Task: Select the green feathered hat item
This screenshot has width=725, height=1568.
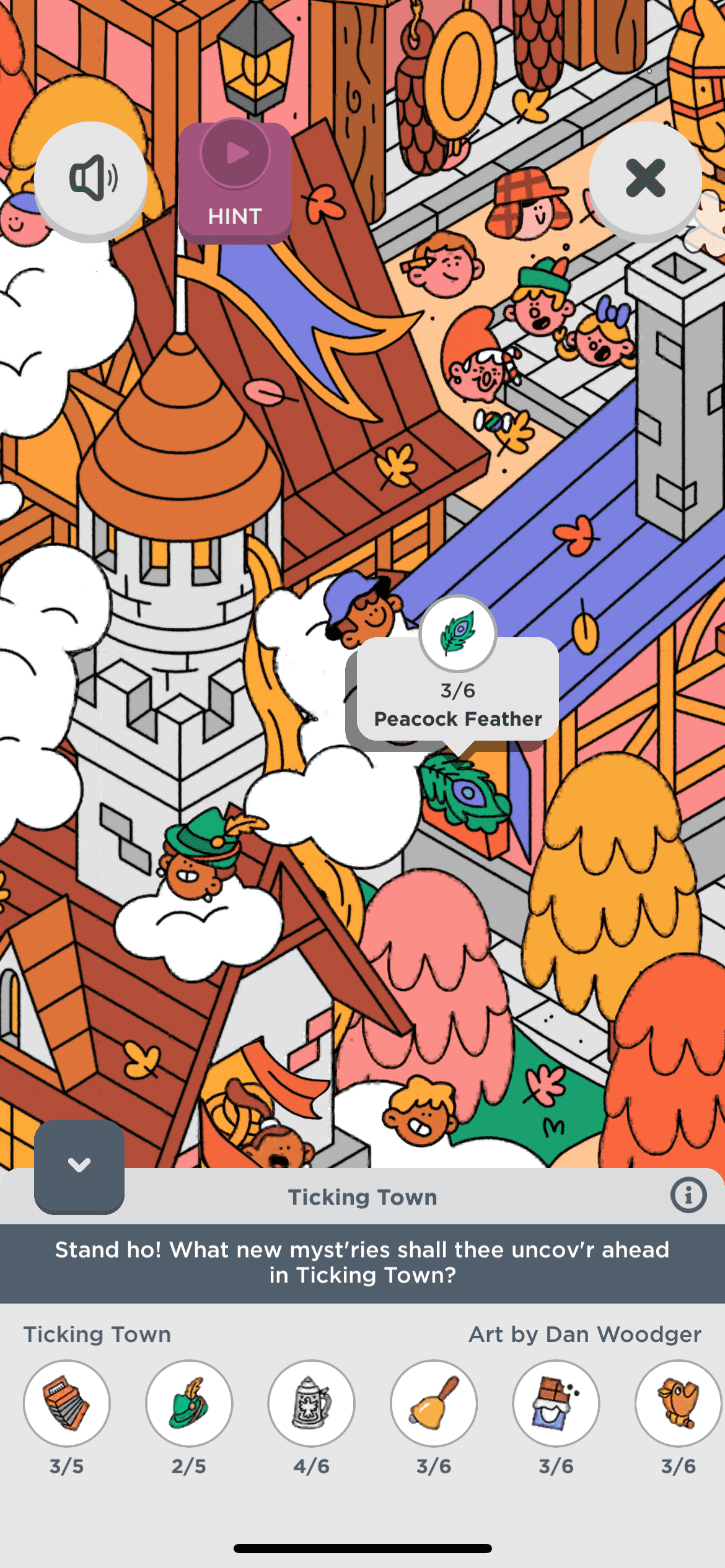Action: click(189, 1403)
